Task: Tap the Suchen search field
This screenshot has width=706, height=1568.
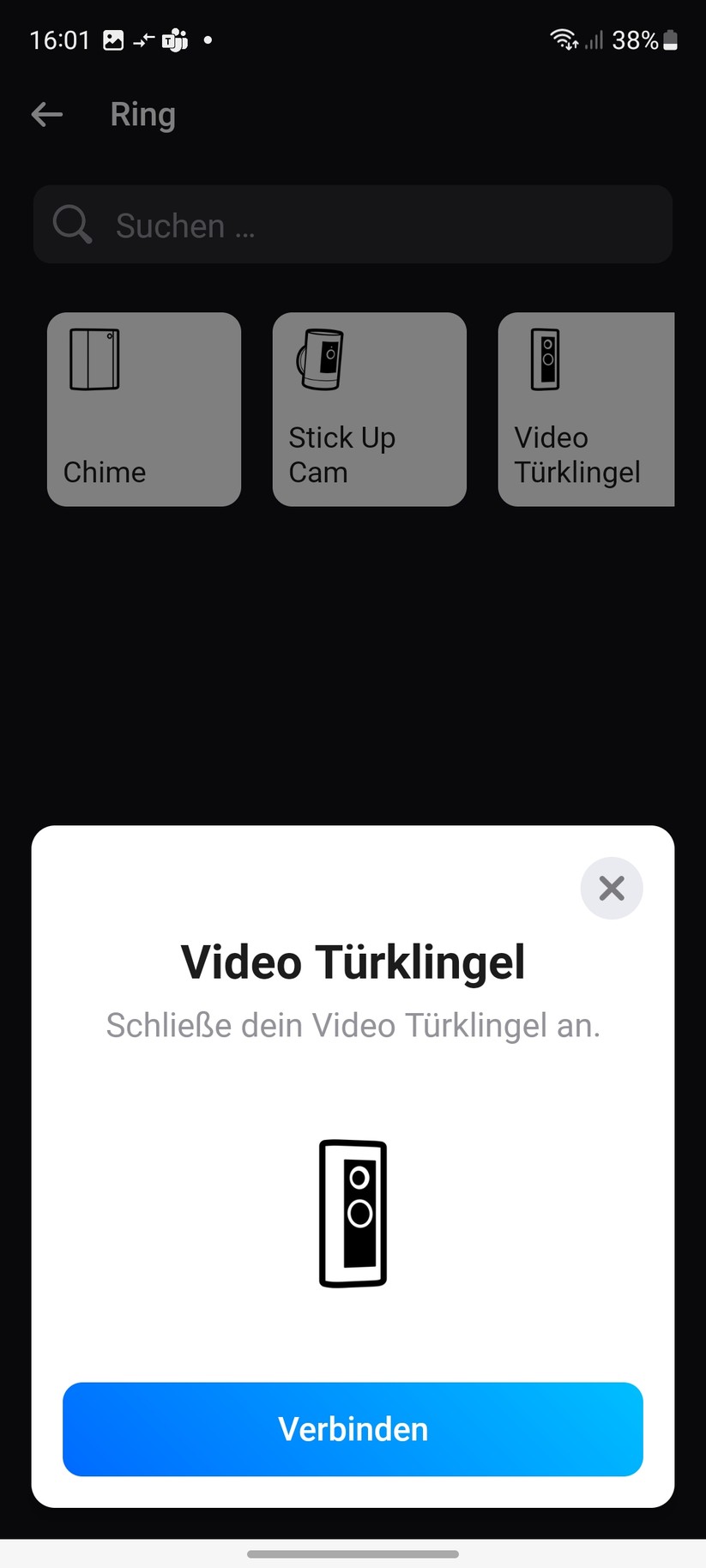Action: coord(353,224)
